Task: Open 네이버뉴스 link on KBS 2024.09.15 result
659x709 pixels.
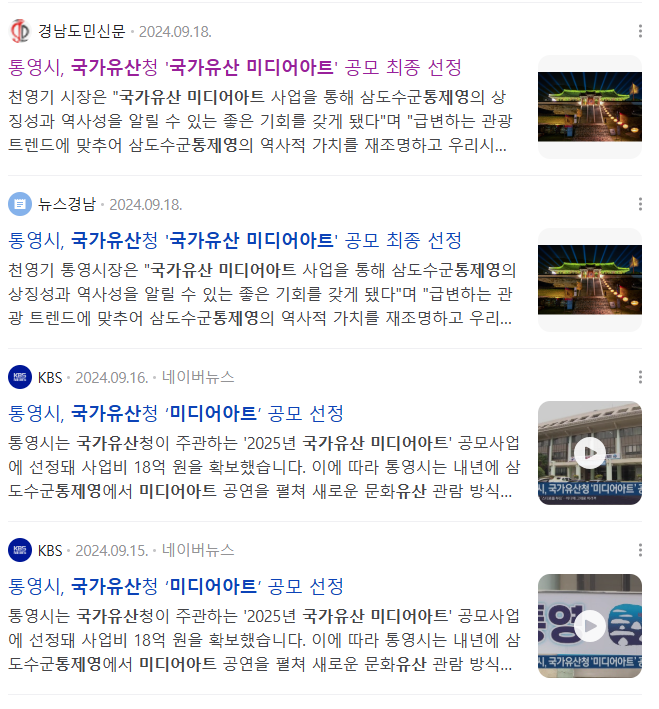Action: tap(198, 550)
